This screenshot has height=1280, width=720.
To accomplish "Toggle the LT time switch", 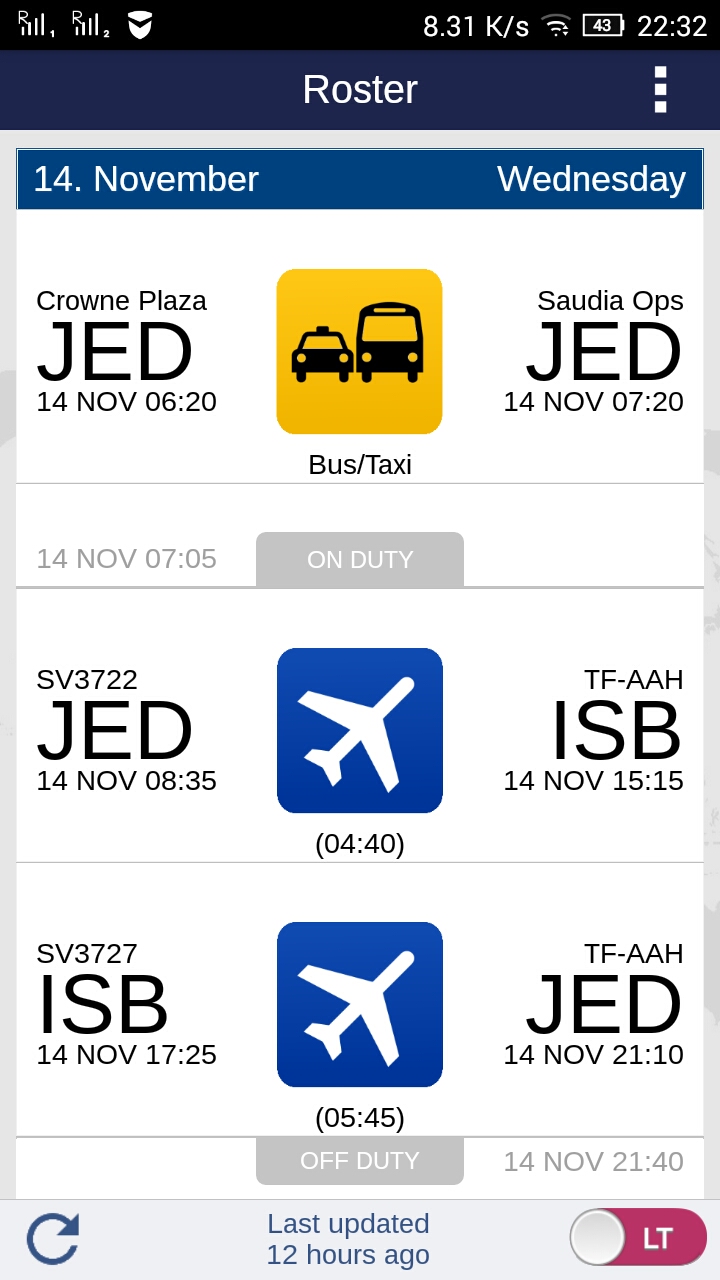I will (x=638, y=1237).
